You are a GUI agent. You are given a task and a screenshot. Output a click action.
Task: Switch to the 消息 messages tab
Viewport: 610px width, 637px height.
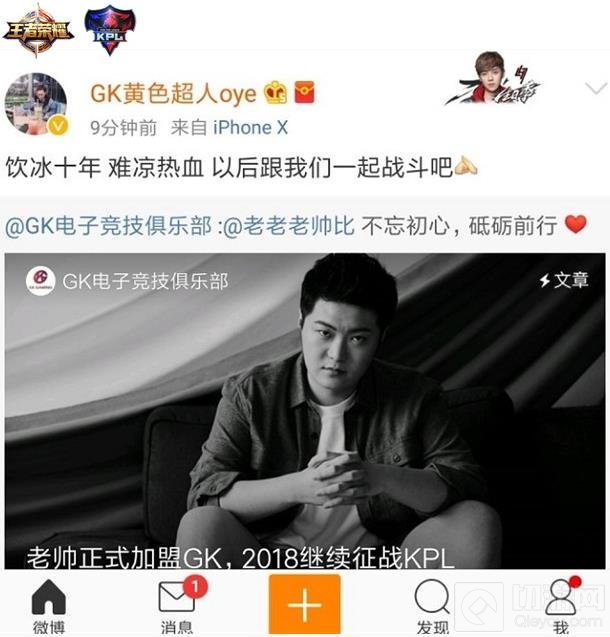177,606
